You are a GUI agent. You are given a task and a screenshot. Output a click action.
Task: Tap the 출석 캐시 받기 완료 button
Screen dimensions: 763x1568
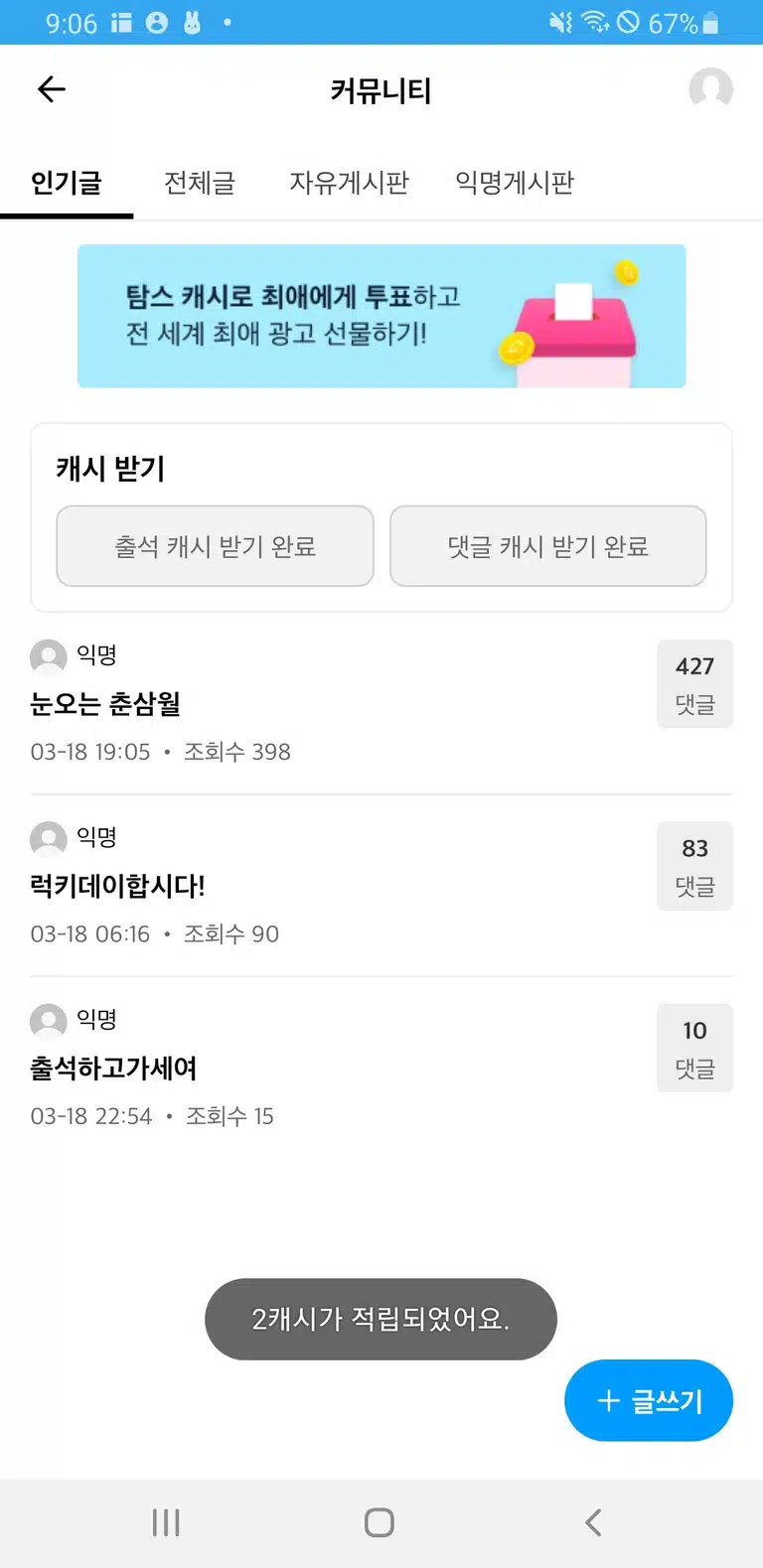215,546
